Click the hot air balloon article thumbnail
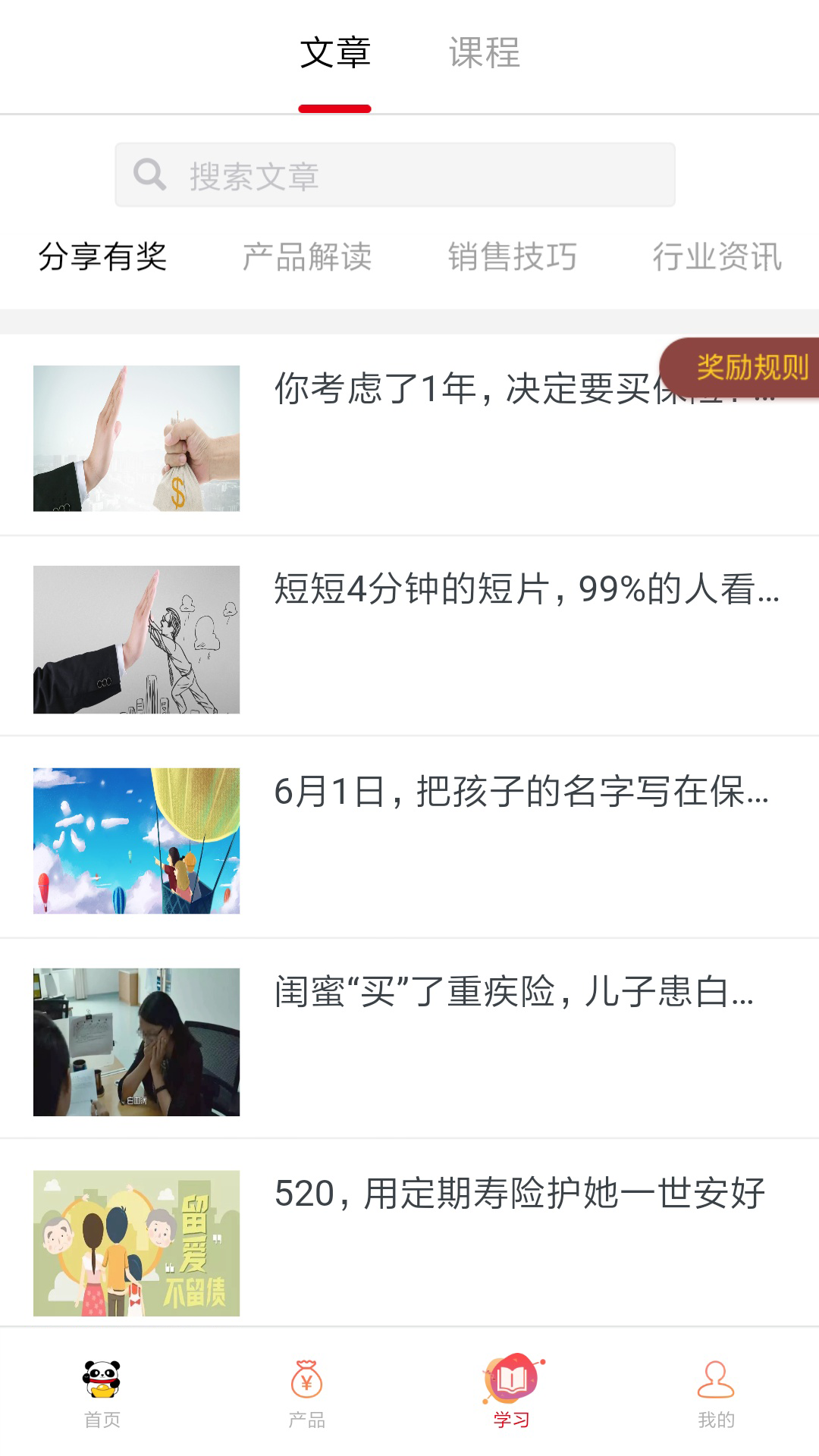Viewport: 819px width, 1456px height. pos(136,842)
